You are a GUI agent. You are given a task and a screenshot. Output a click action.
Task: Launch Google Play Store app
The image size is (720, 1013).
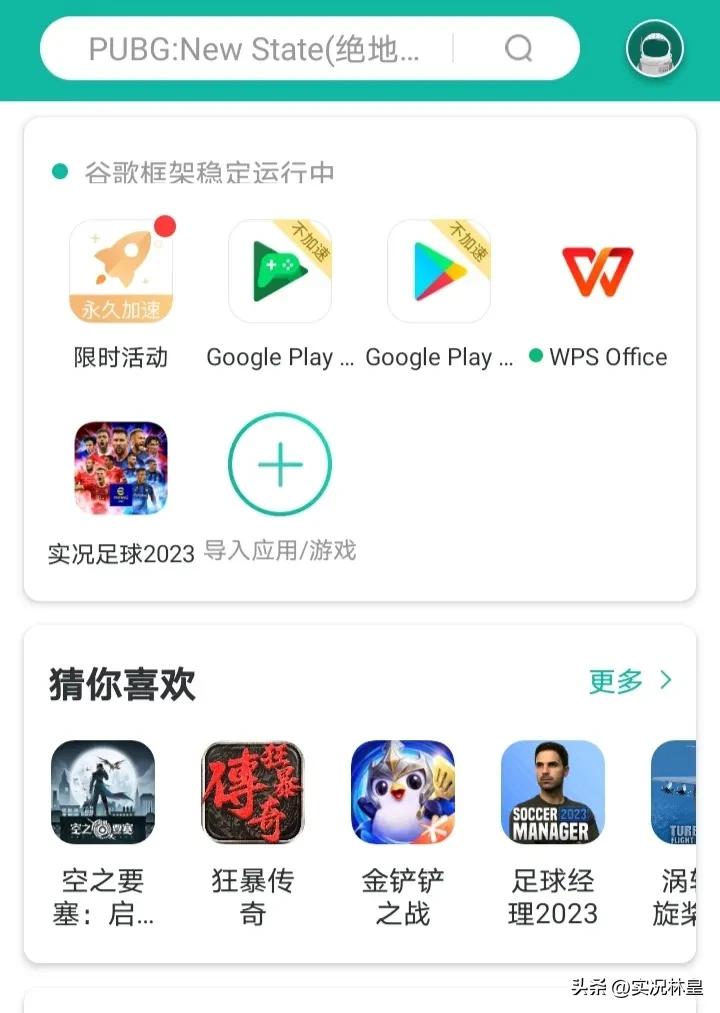coord(439,272)
